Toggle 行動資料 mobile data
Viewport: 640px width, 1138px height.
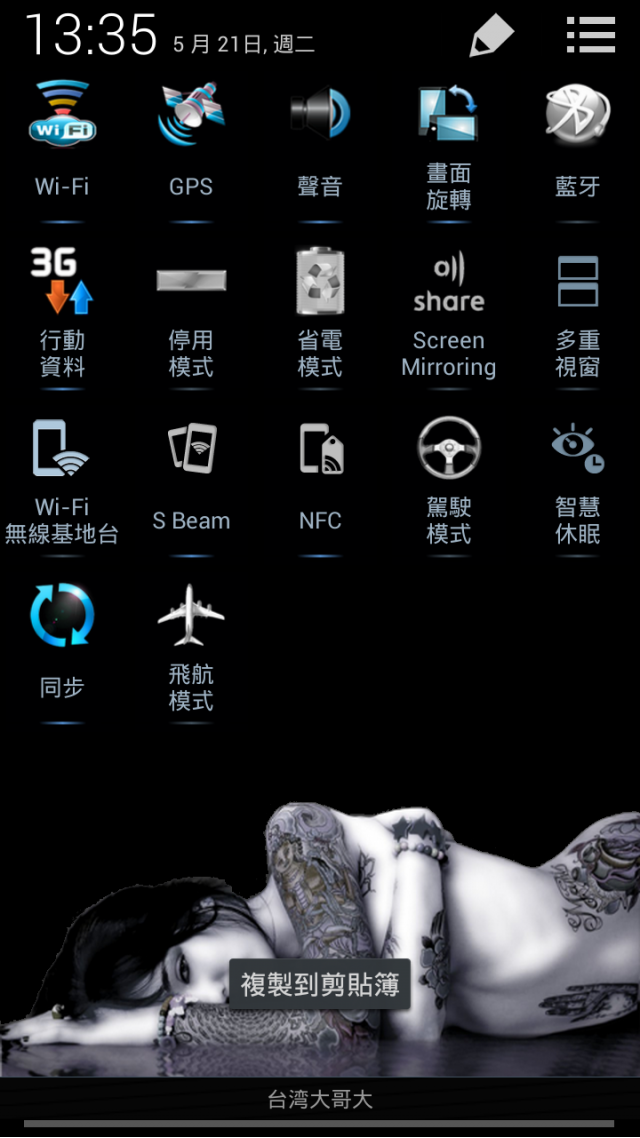tap(62, 310)
